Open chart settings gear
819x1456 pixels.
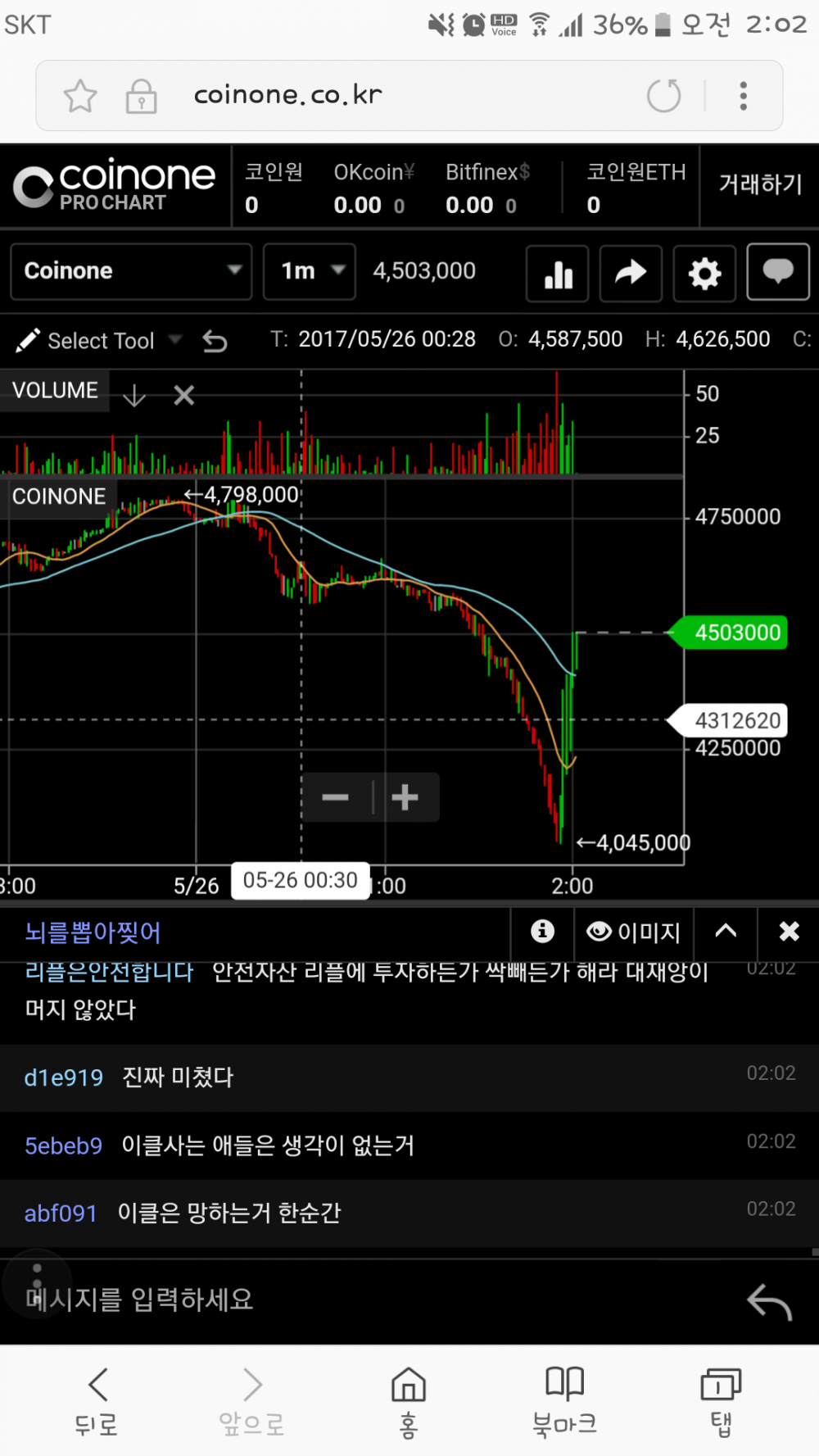point(704,273)
